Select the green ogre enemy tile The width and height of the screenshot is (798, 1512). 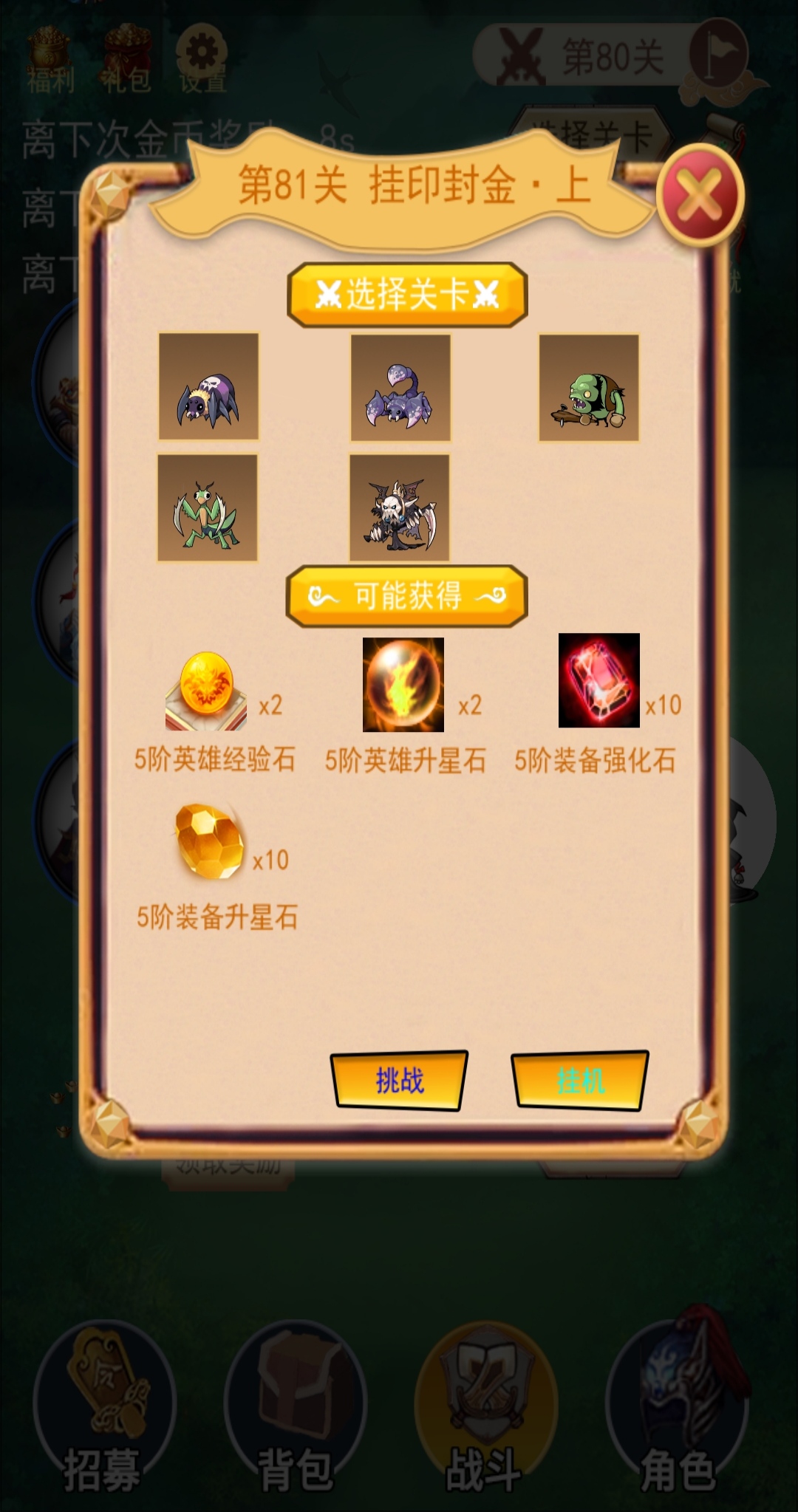click(589, 388)
